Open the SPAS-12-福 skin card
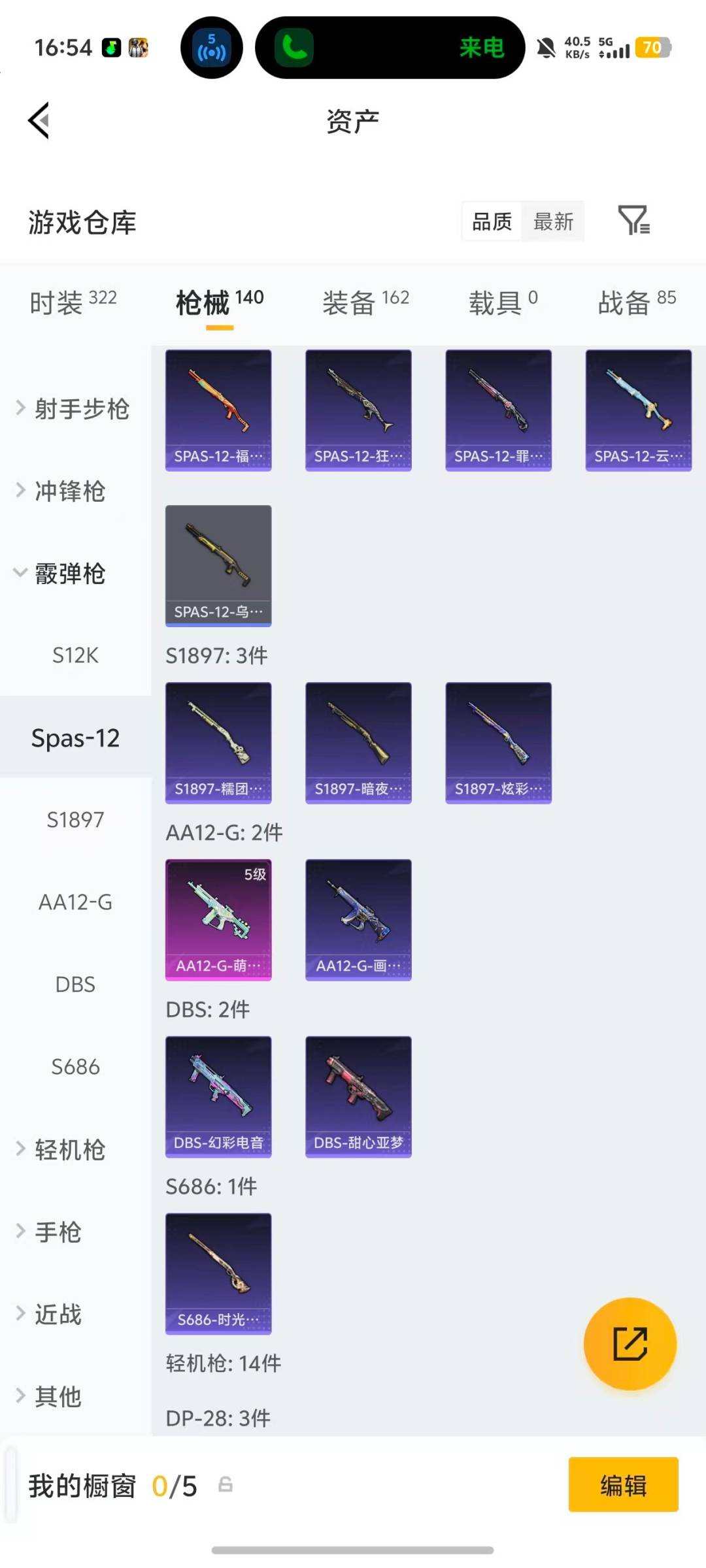706x1568 pixels. [x=218, y=408]
